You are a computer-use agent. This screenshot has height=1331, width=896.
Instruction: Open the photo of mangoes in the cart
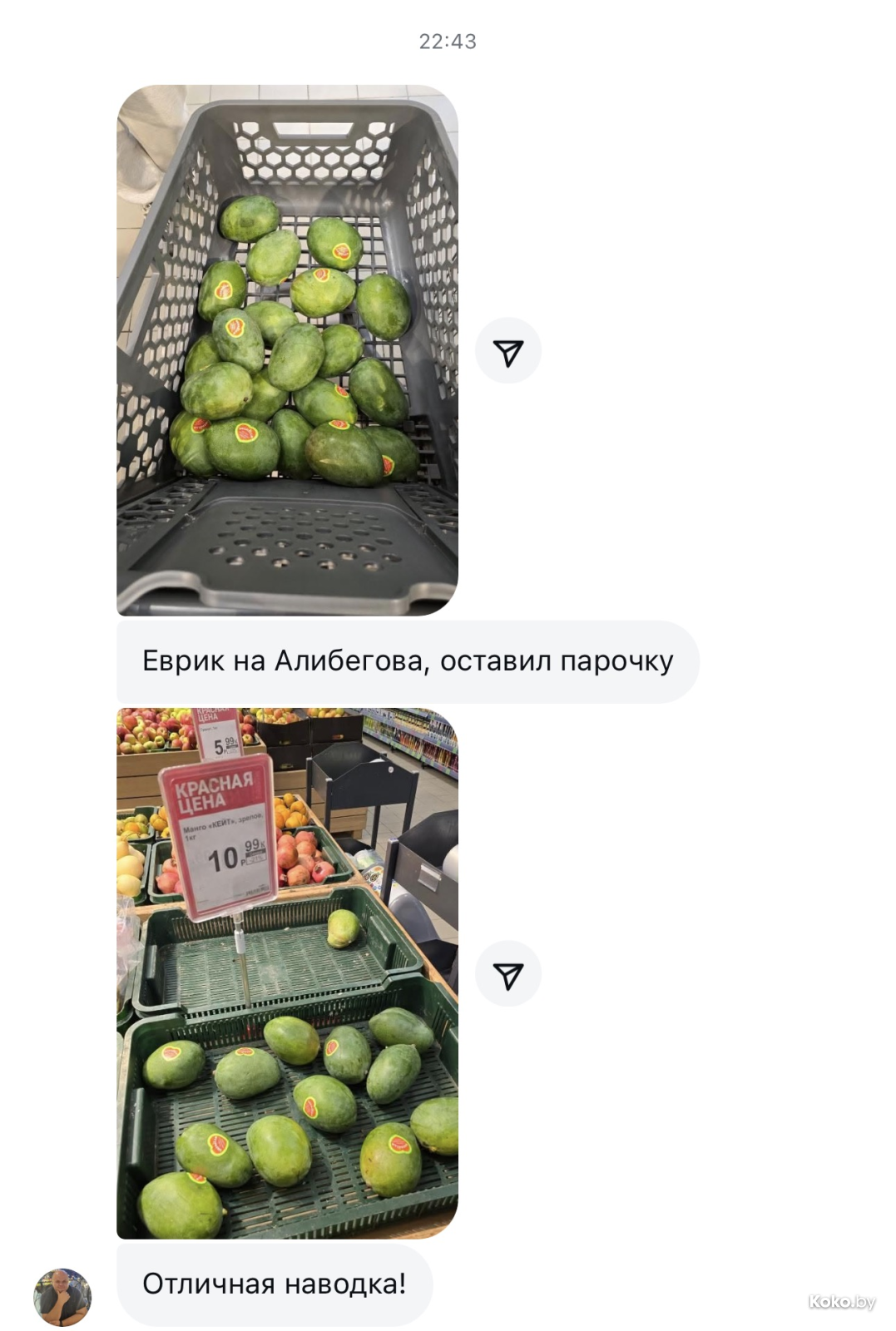click(x=287, y=349)
